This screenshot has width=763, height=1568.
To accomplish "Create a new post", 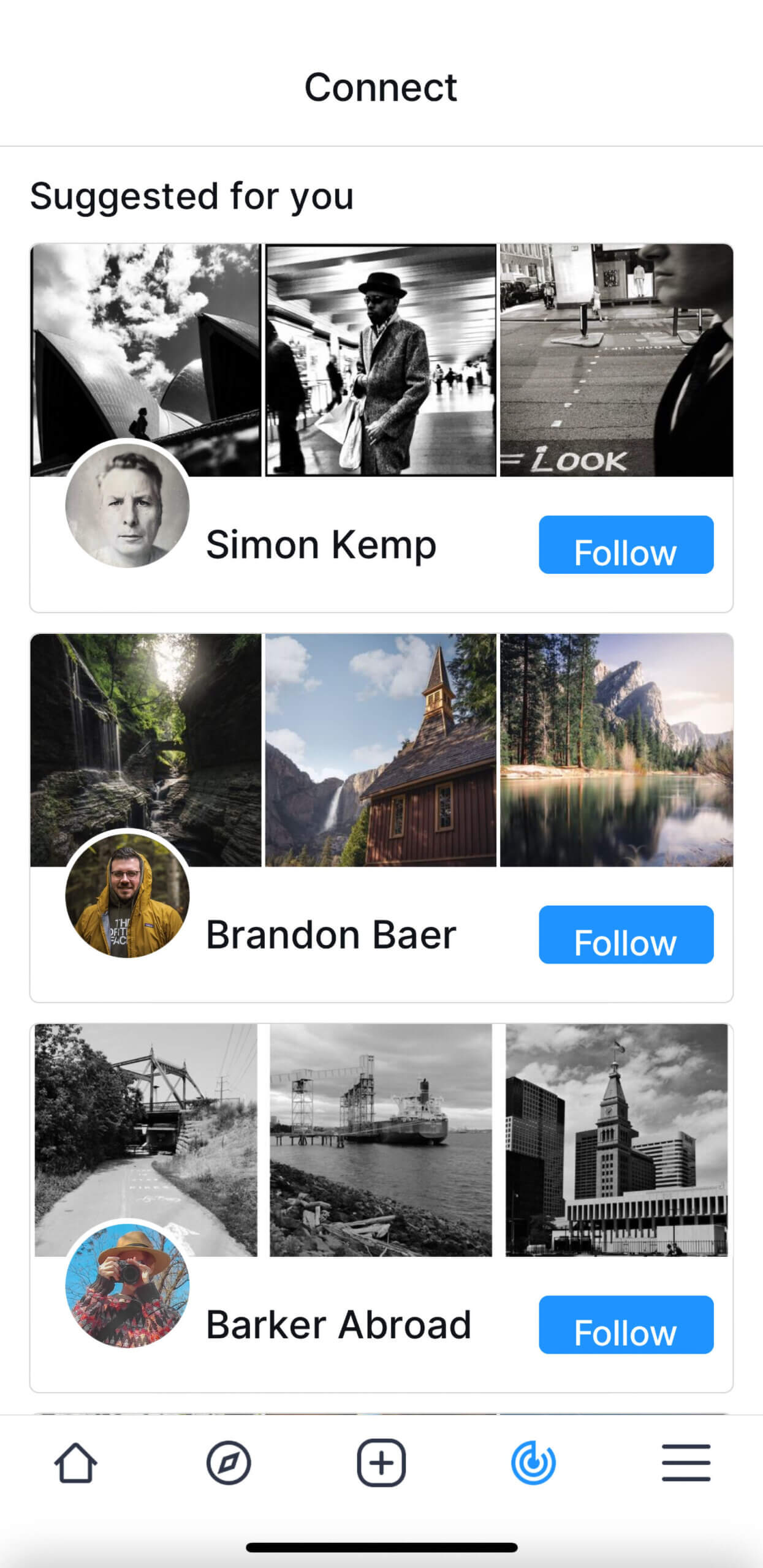I will click(x=381, y=1463).
